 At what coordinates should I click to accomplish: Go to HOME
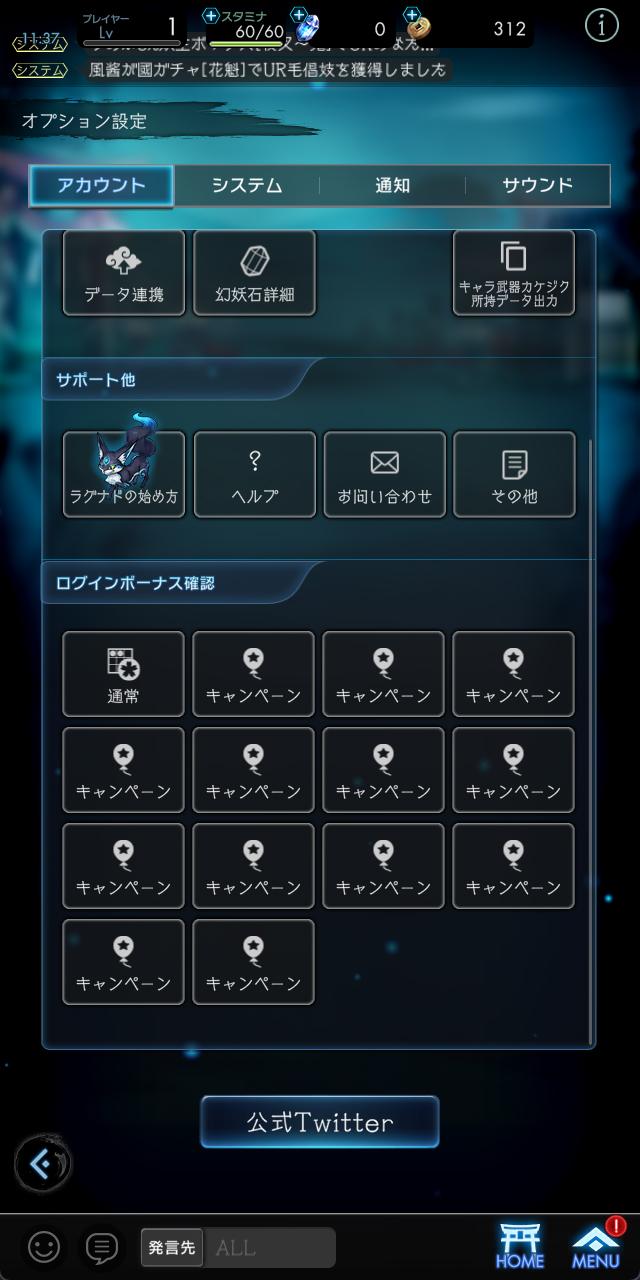click(x=520, y=1247)
